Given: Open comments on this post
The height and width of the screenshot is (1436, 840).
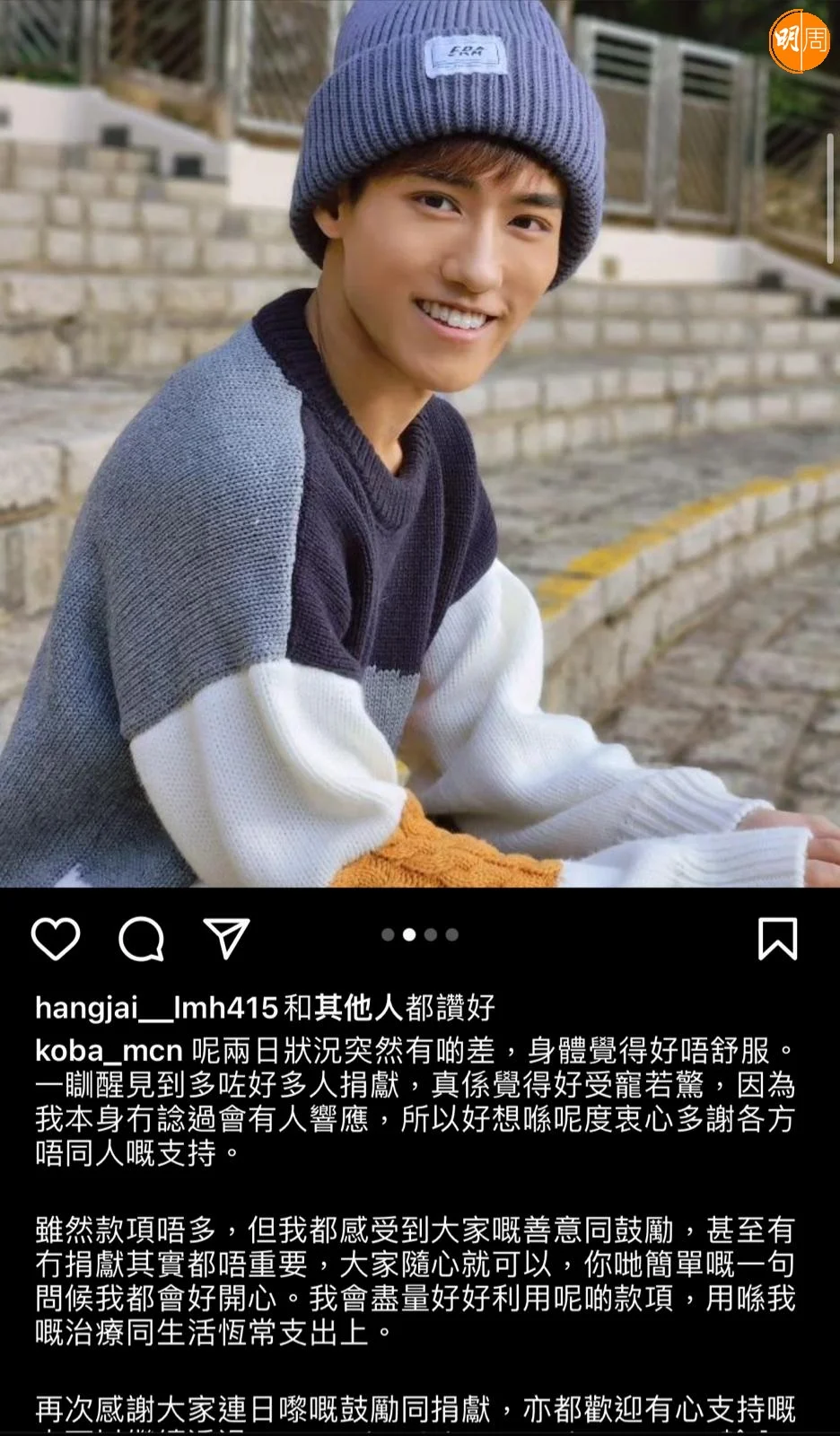Looking at the screenshot, I should click(x=142, y=939).
